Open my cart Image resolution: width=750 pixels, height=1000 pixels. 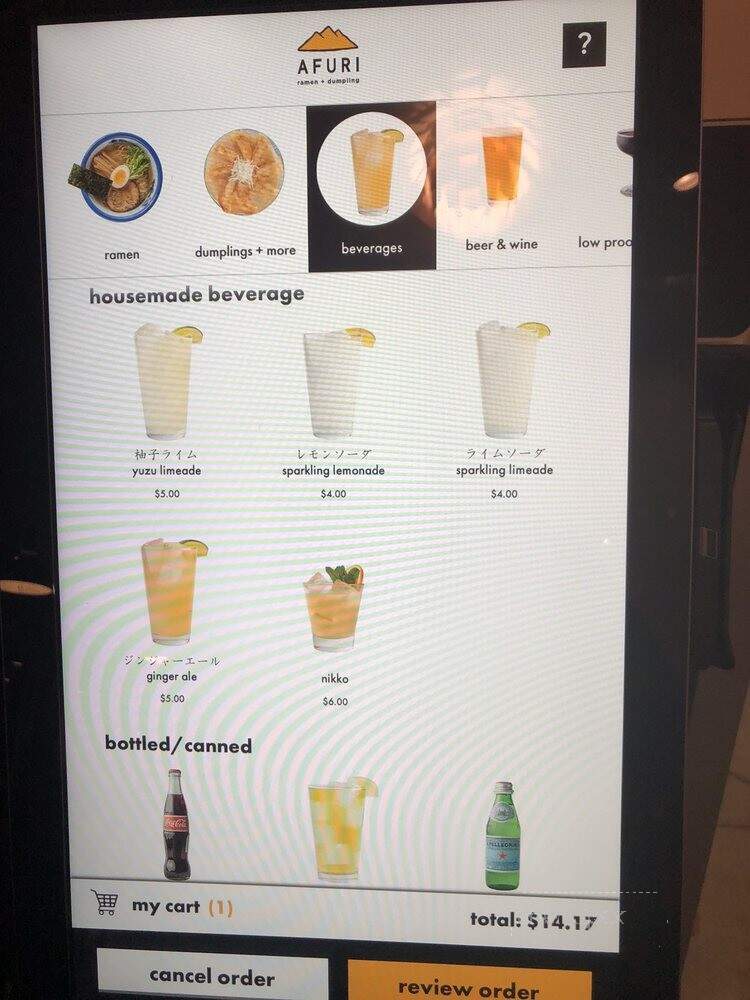tap(163, 906)
